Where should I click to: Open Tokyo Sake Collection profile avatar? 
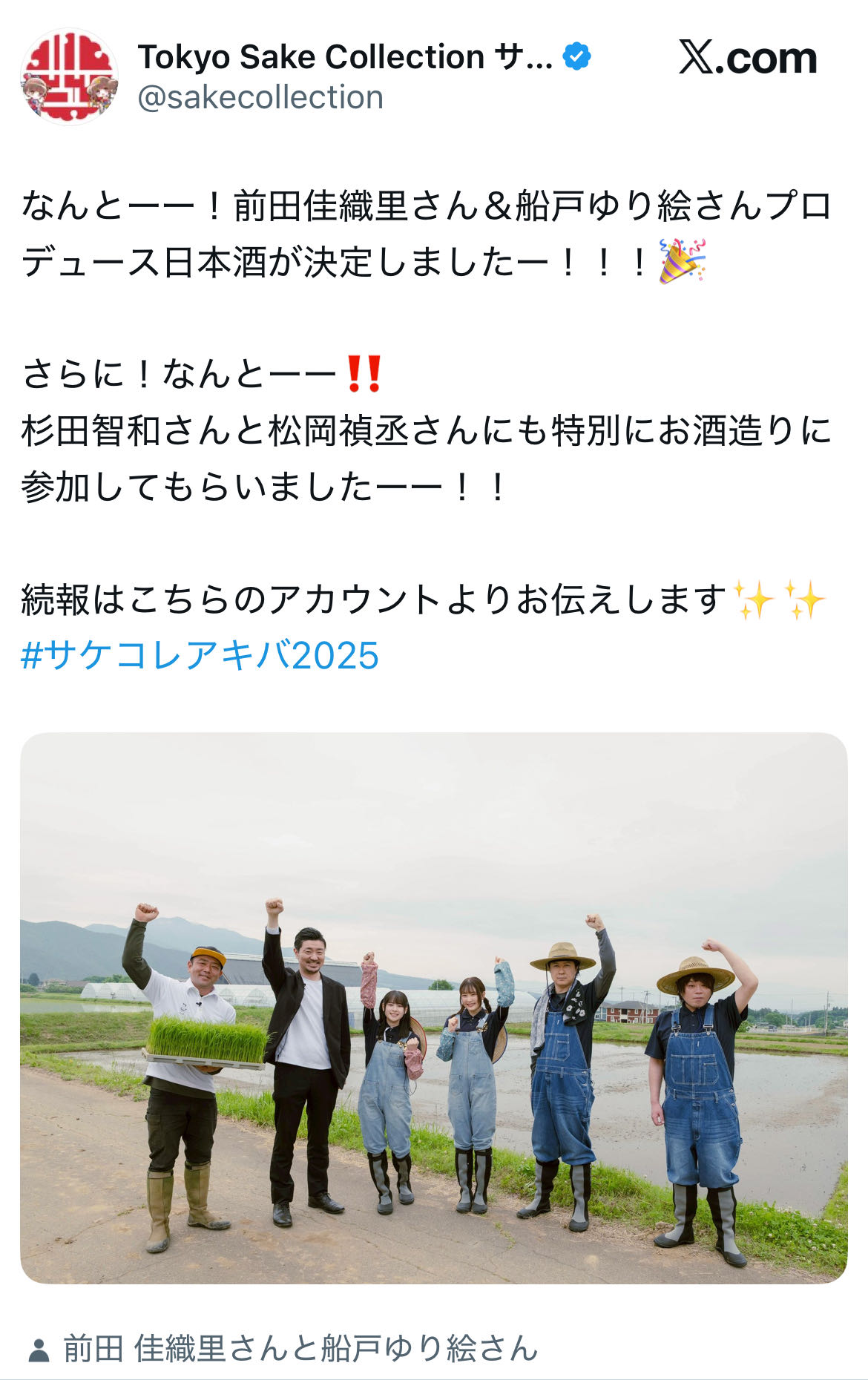(x=69, y=76)
